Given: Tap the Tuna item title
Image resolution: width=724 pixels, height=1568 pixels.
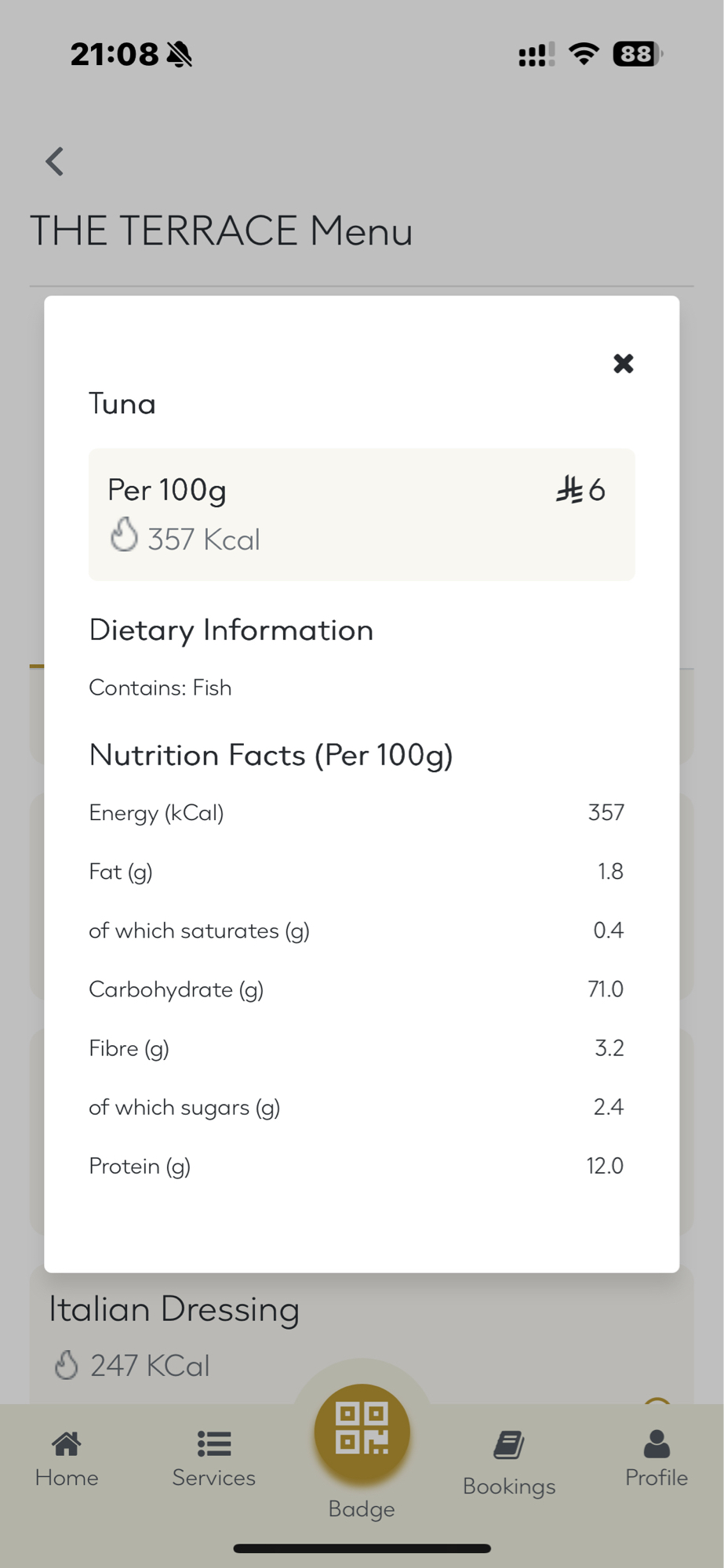Looking at the screenshot, I should (122, 403).
